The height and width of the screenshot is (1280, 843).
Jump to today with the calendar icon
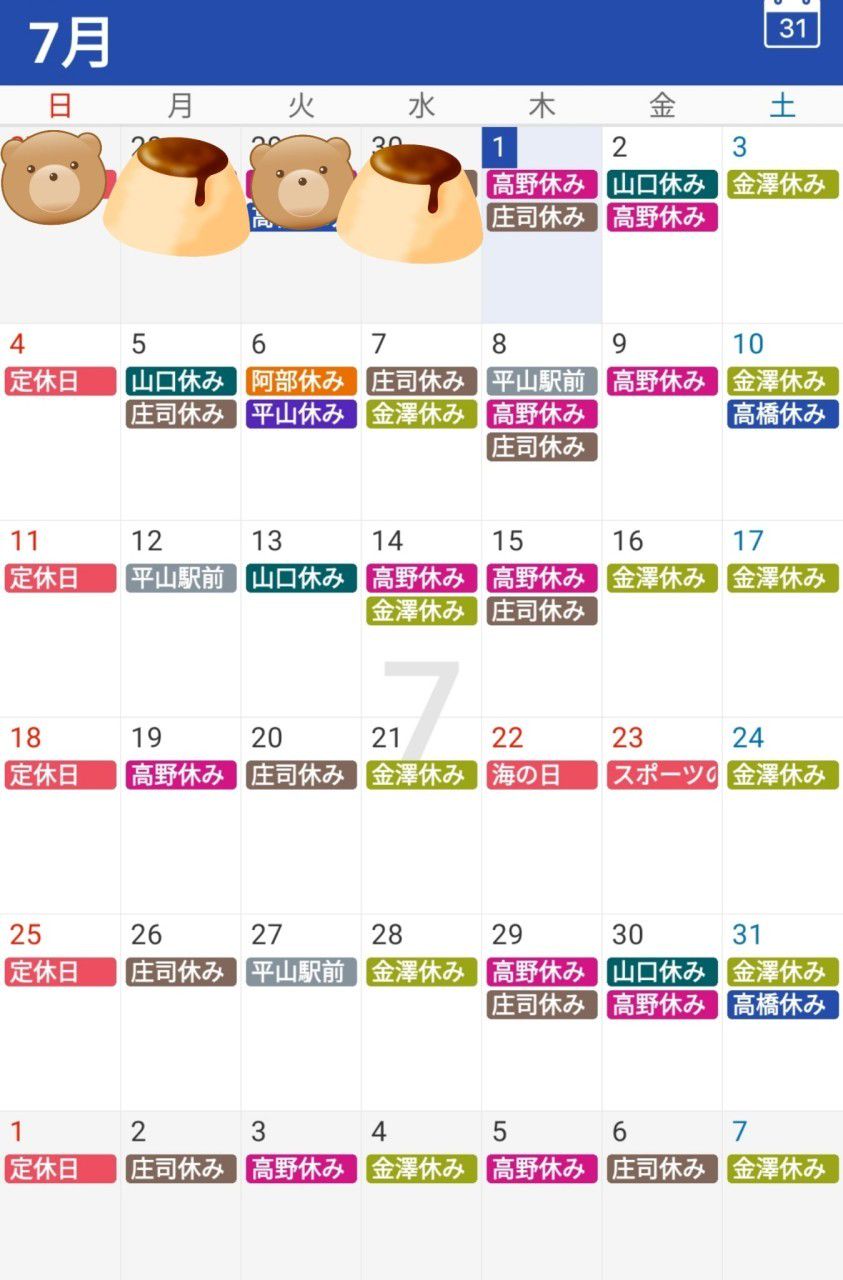click(792, 24)
